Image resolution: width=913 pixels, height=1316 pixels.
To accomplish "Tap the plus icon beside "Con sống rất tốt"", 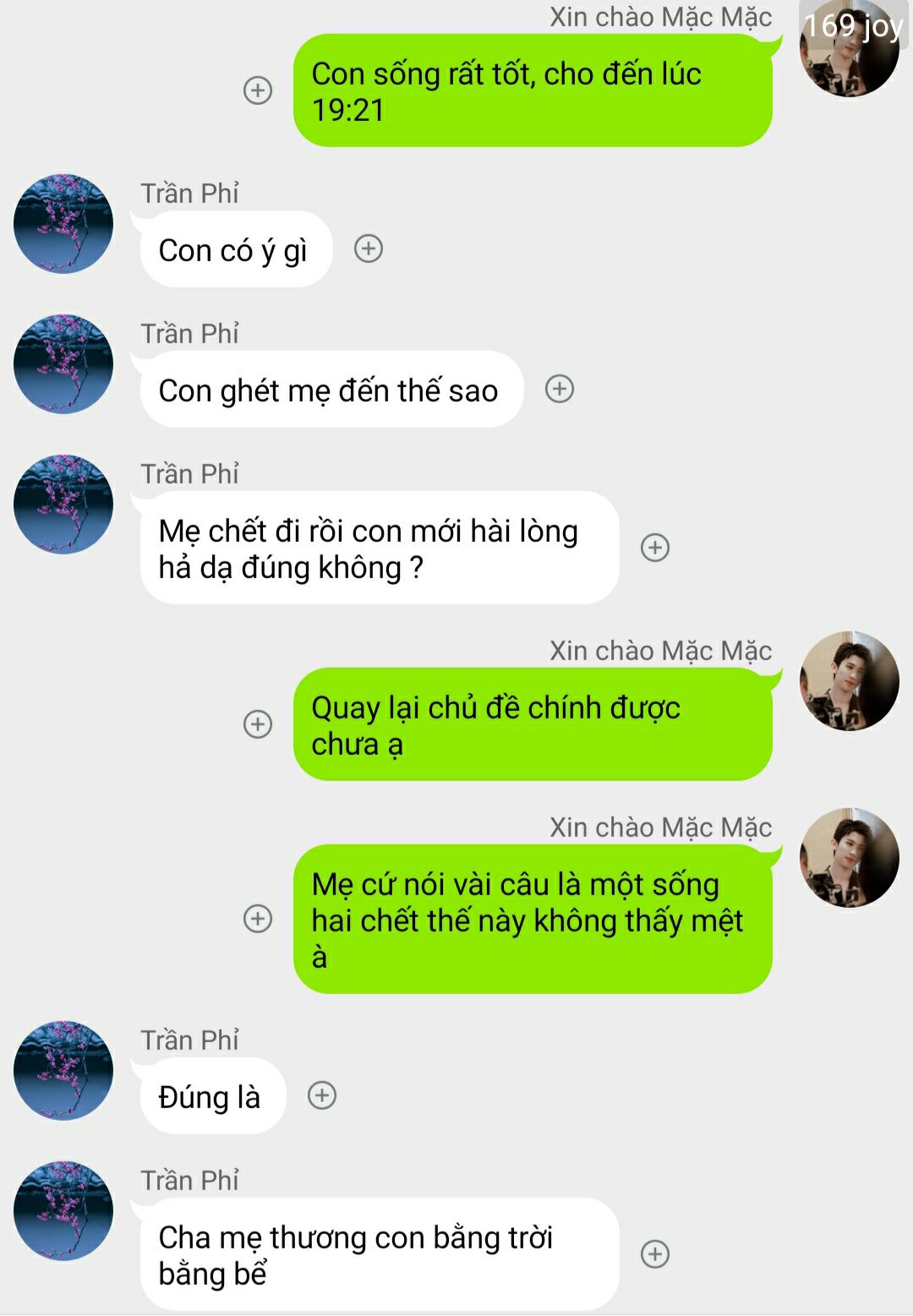I will click(258, 90).
